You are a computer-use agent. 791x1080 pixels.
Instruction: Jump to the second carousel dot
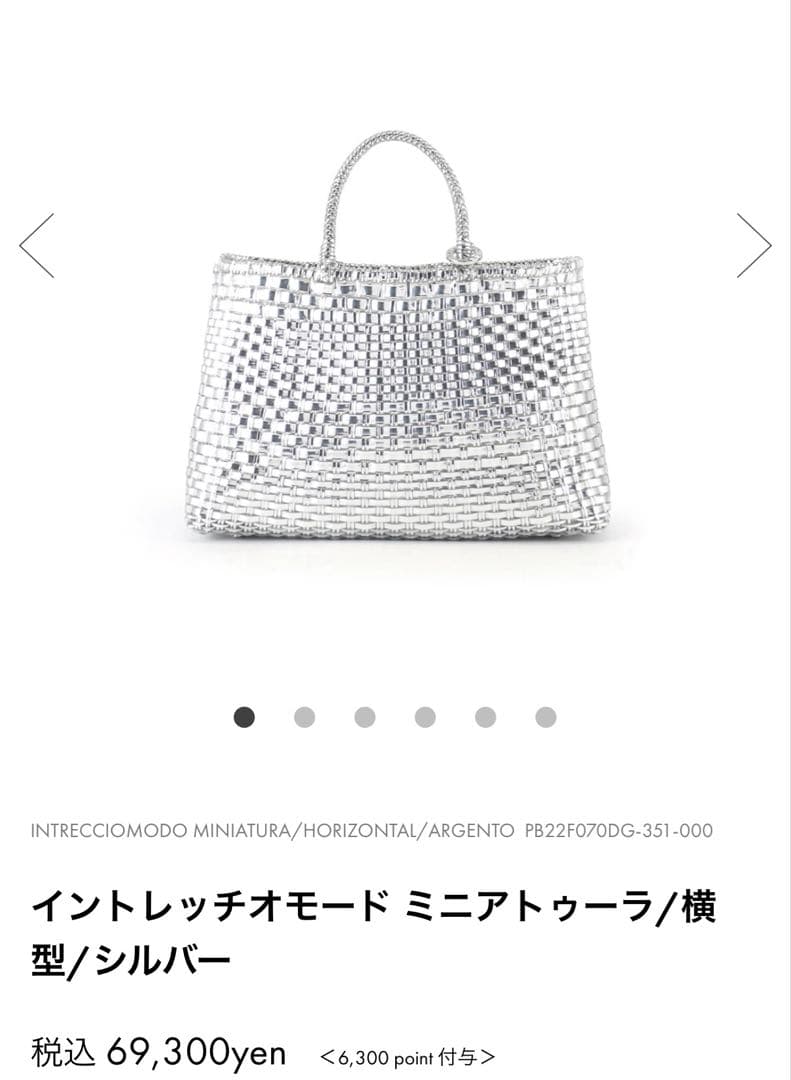point(305,717)
